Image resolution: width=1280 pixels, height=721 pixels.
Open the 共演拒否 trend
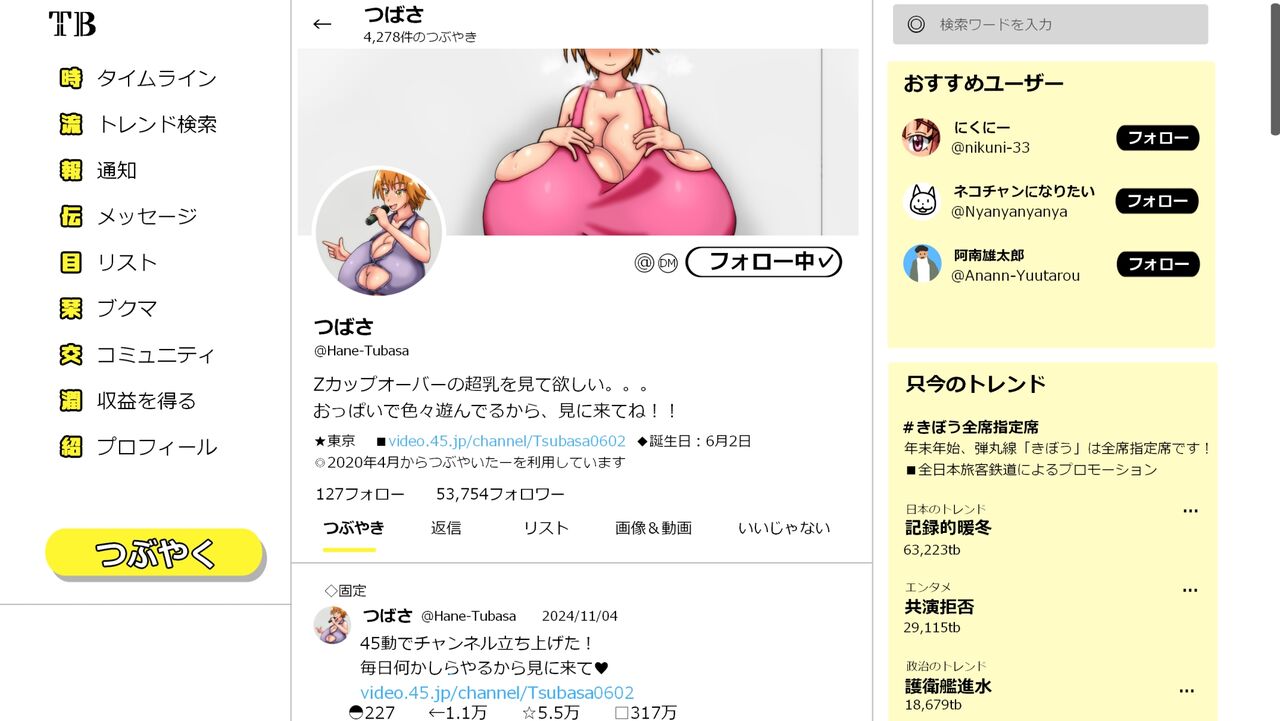coord(939,607)
